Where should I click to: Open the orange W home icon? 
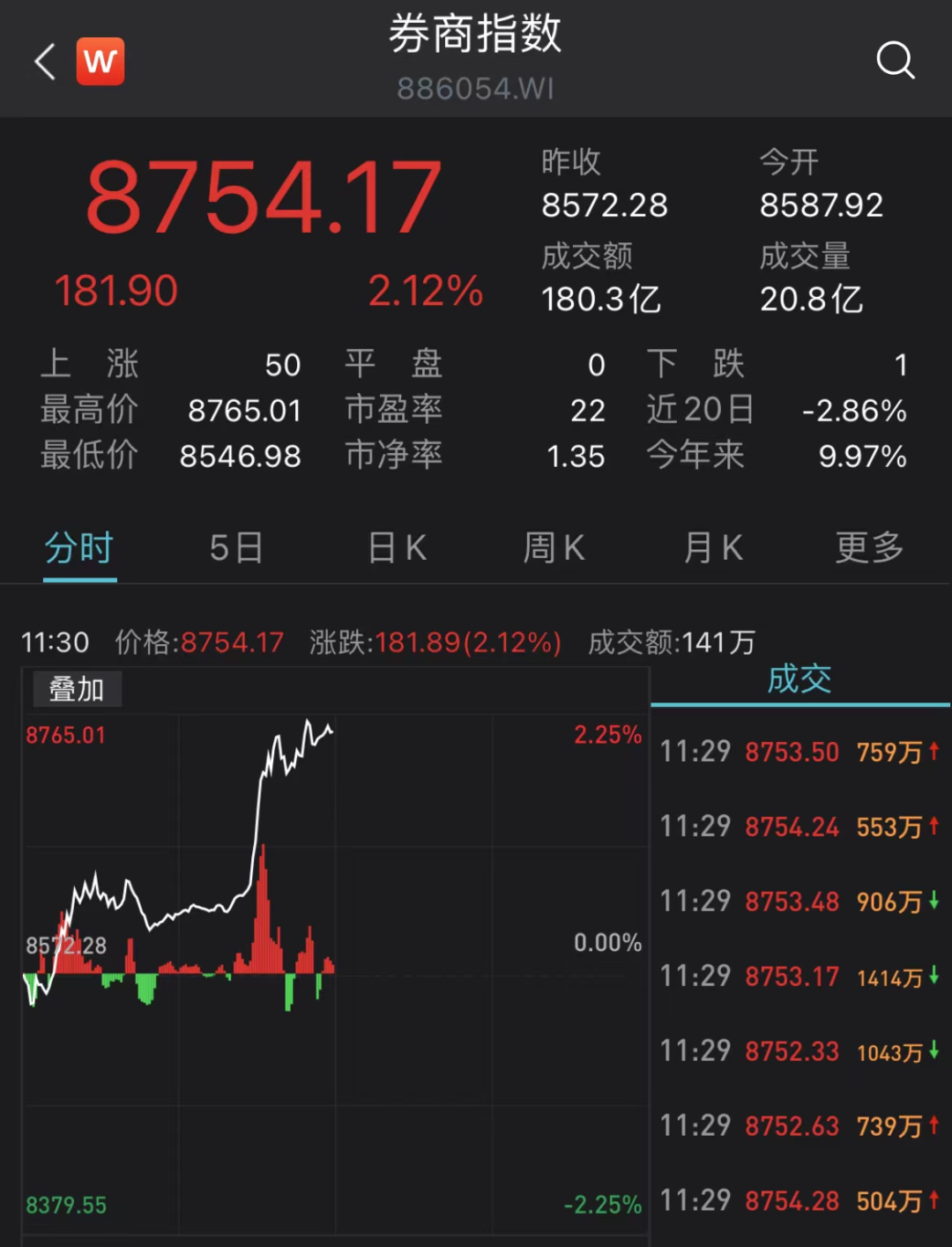click(x=100, y=62)
